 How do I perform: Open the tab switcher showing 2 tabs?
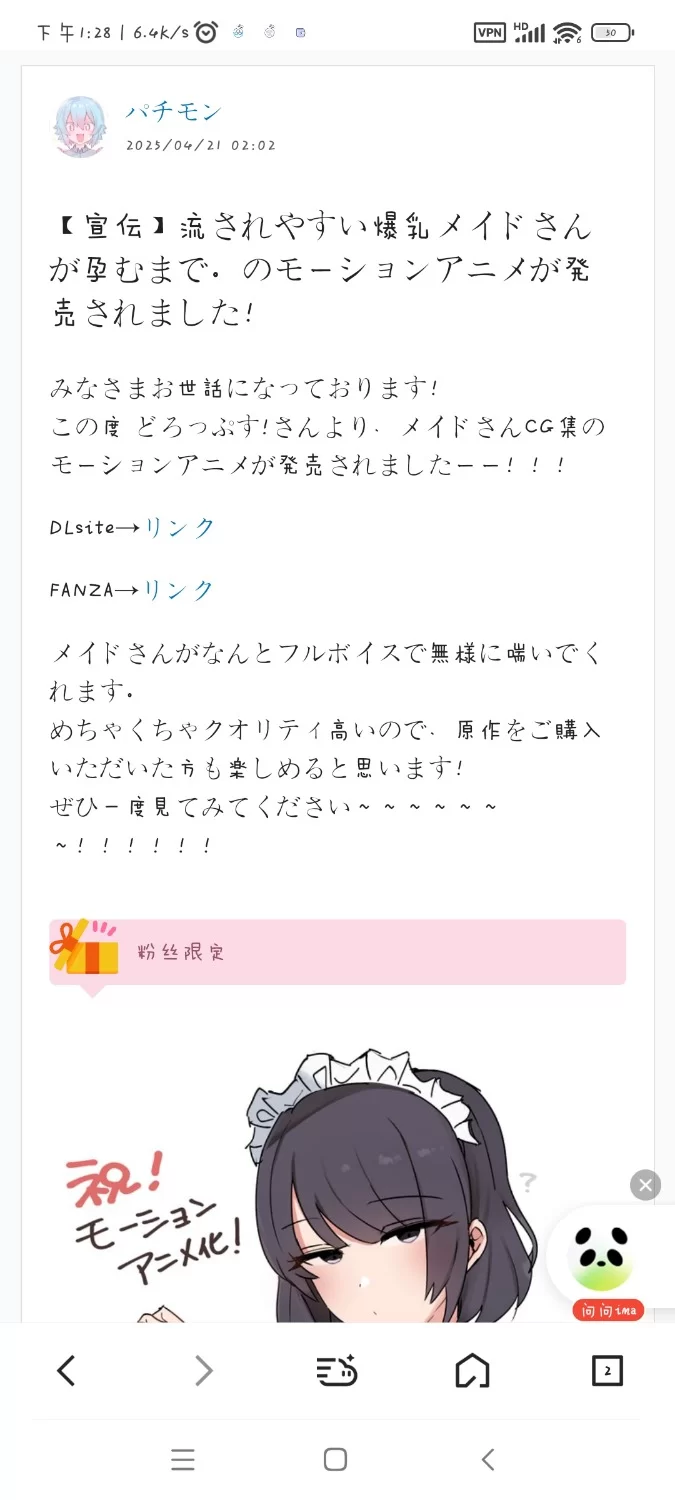[x=607, y=1370]
